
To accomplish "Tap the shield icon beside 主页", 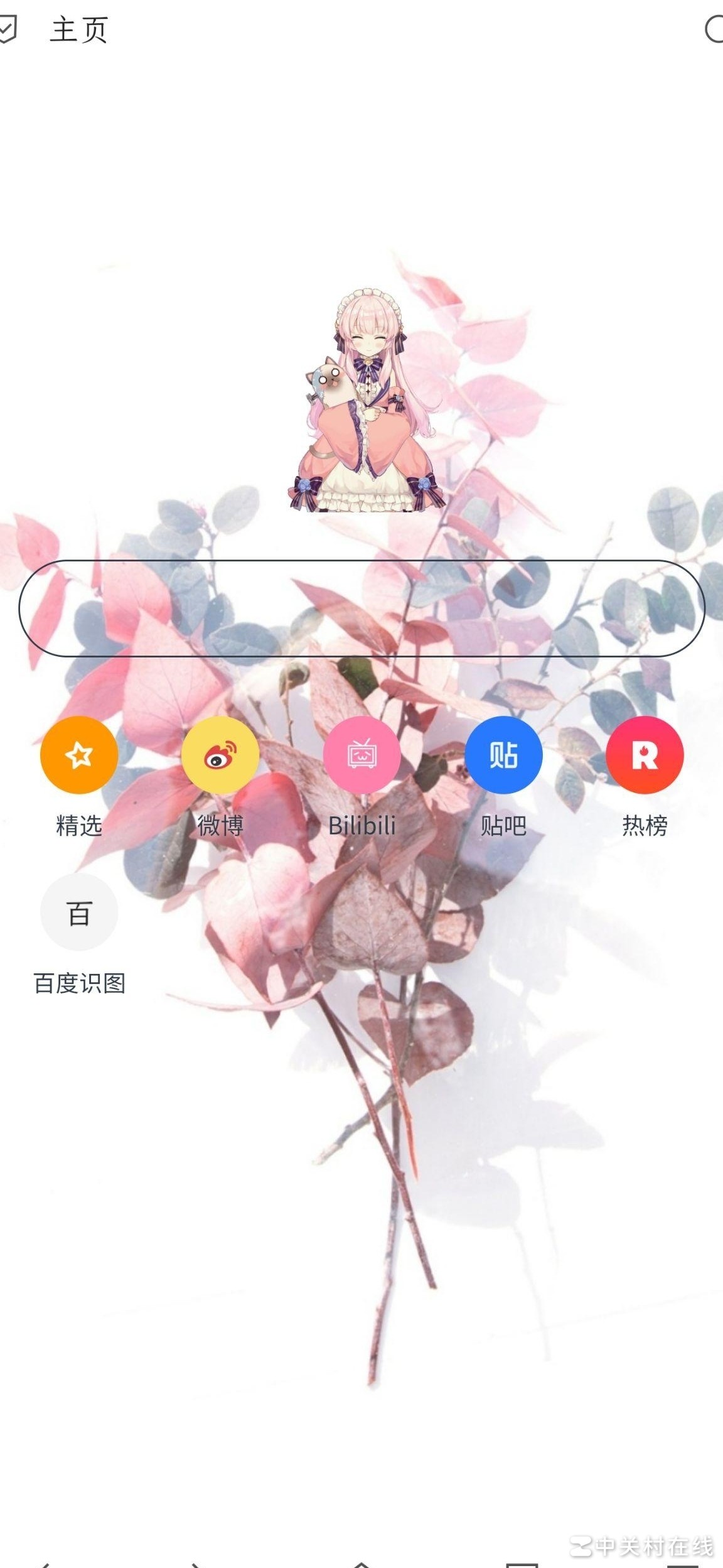I will tap(6, 29).
